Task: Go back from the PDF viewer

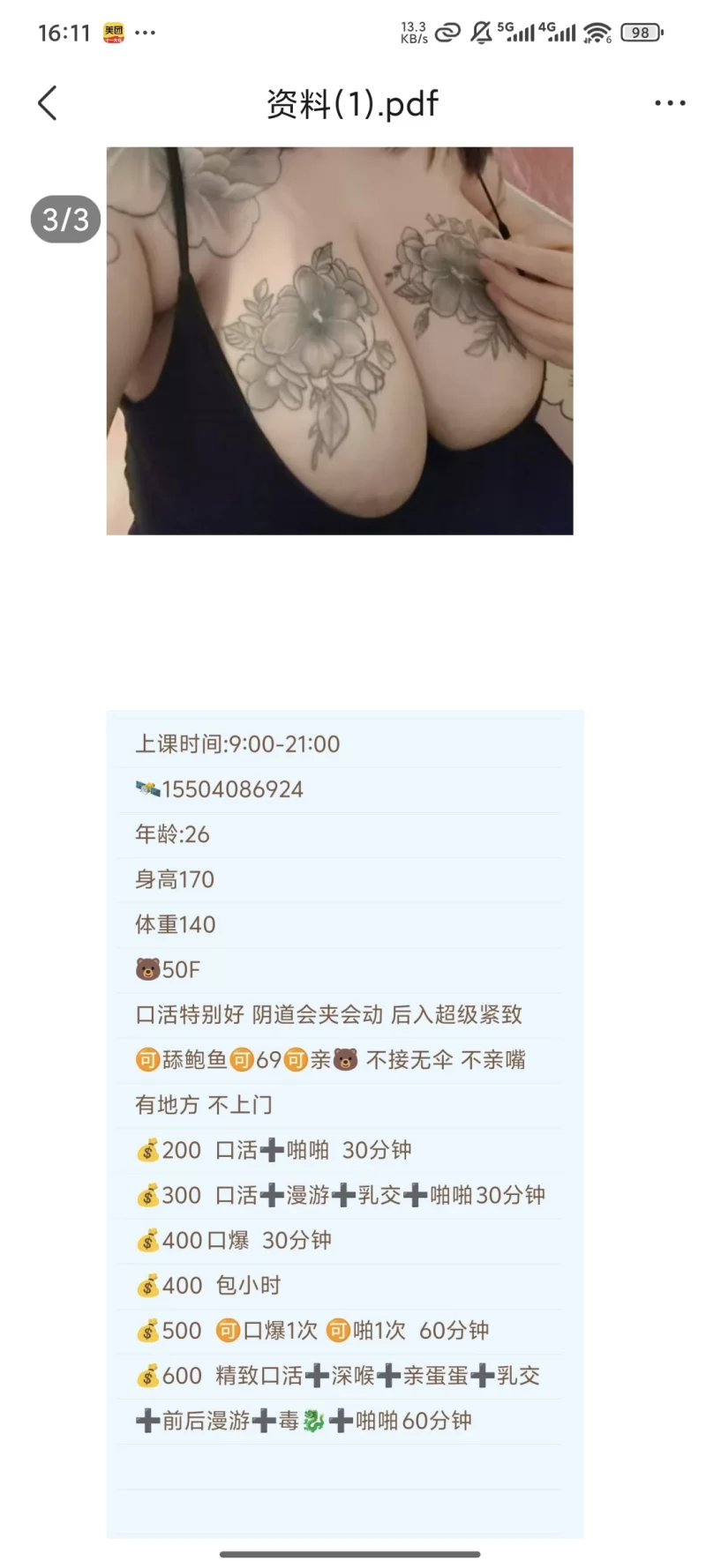Action: 49,103
